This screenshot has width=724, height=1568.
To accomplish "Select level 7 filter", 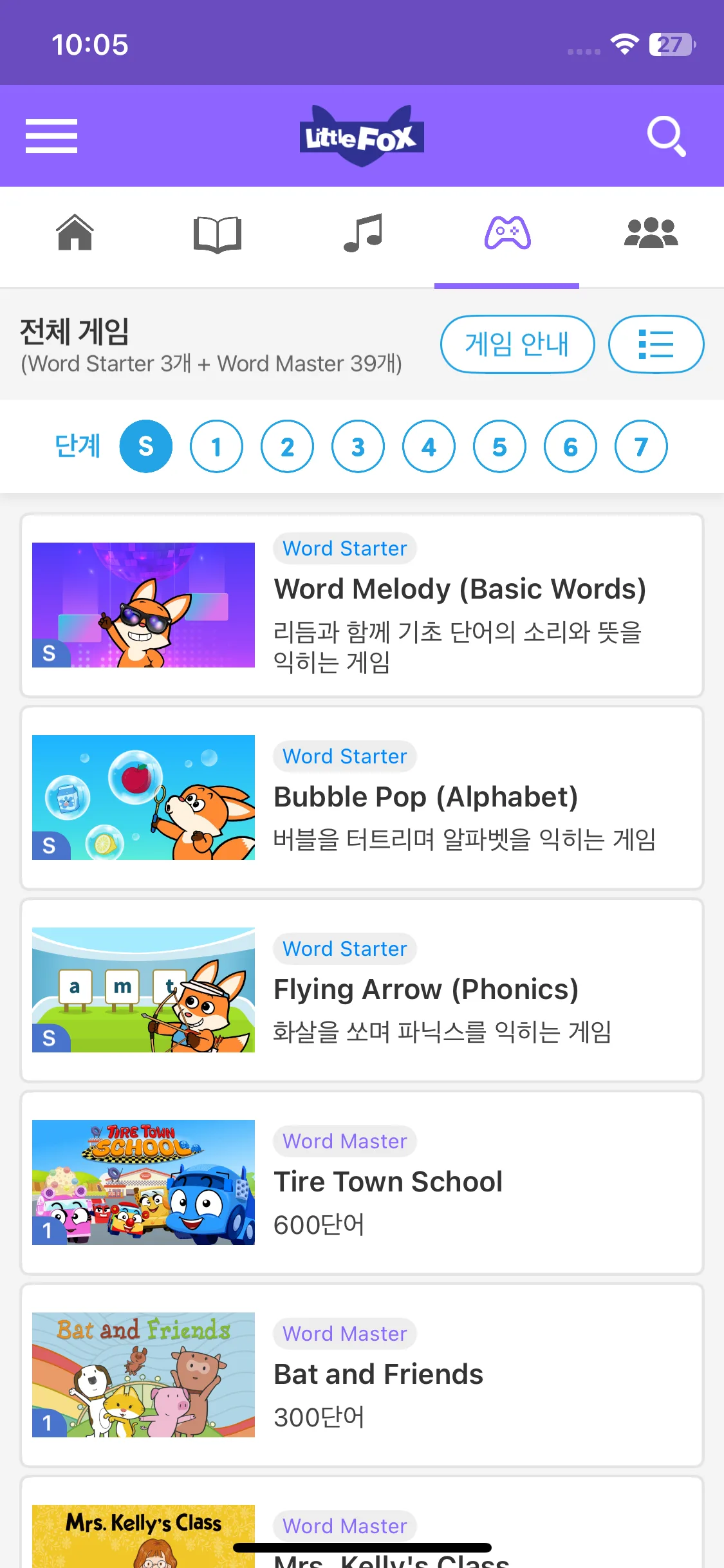I will 641,446.
